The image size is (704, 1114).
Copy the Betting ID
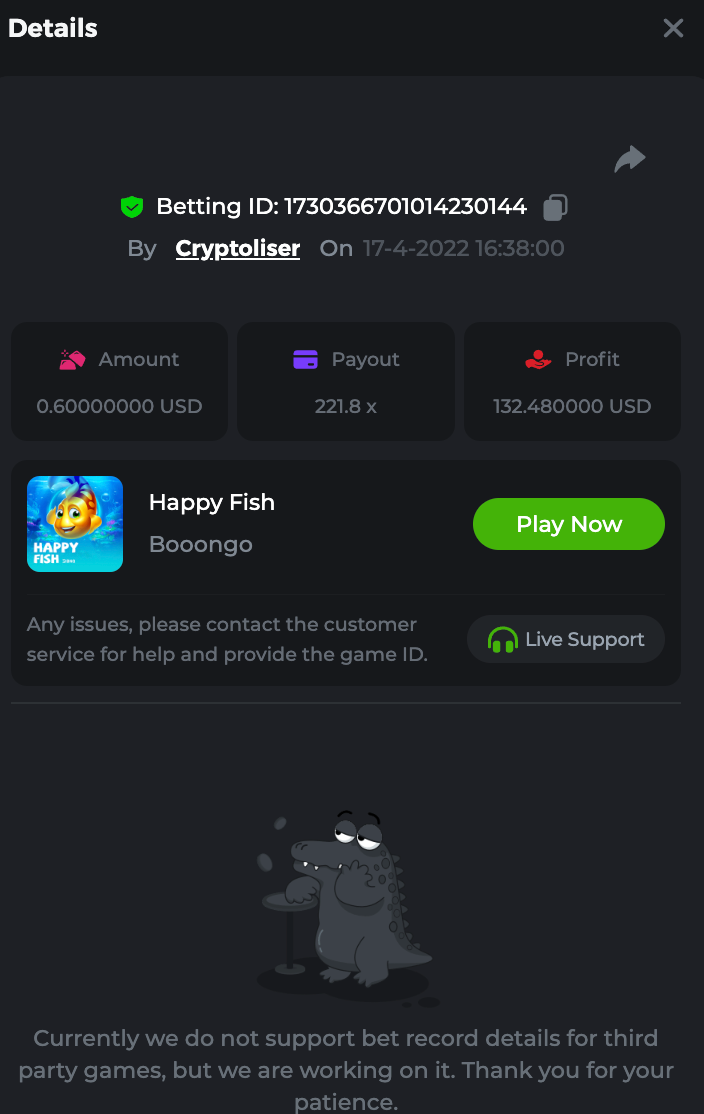[x=556, y=207]
